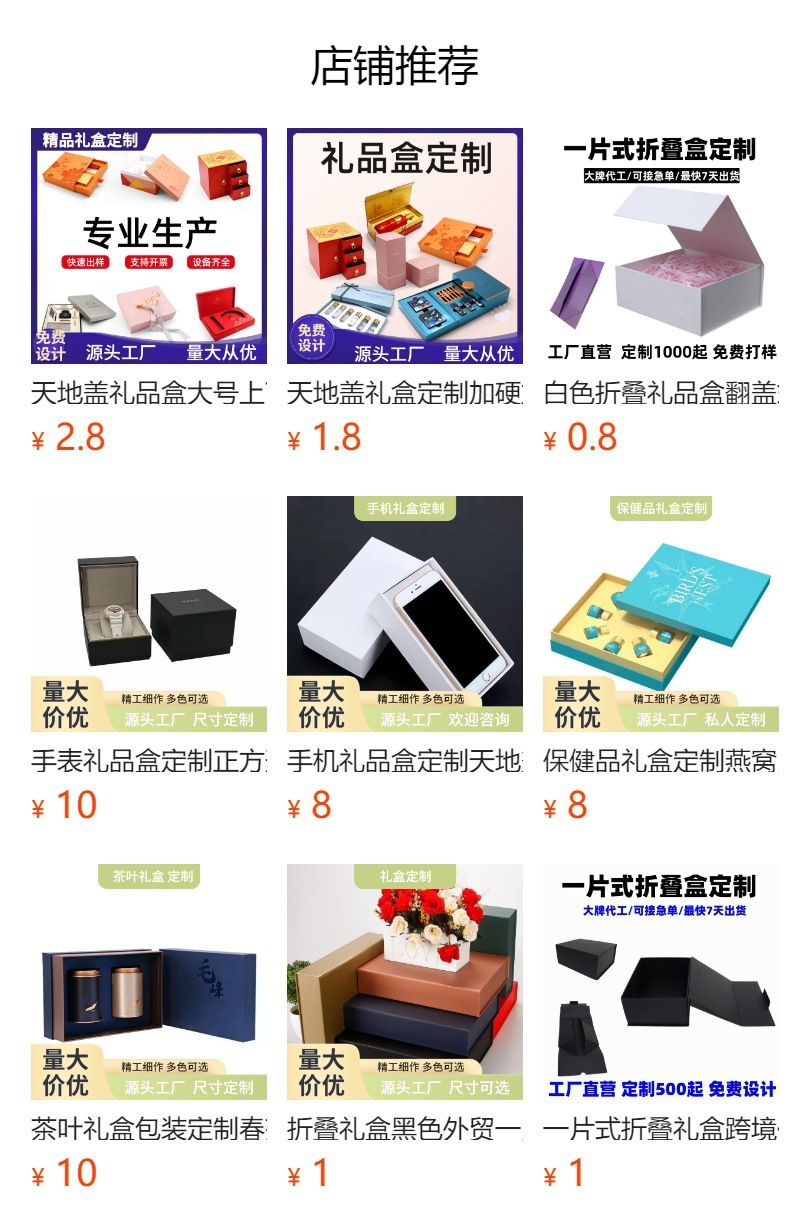The image size is (790, 1232).
Task: Open 一片式折叠礼盒跨境 product
Action: click(x=661, y=1028)
